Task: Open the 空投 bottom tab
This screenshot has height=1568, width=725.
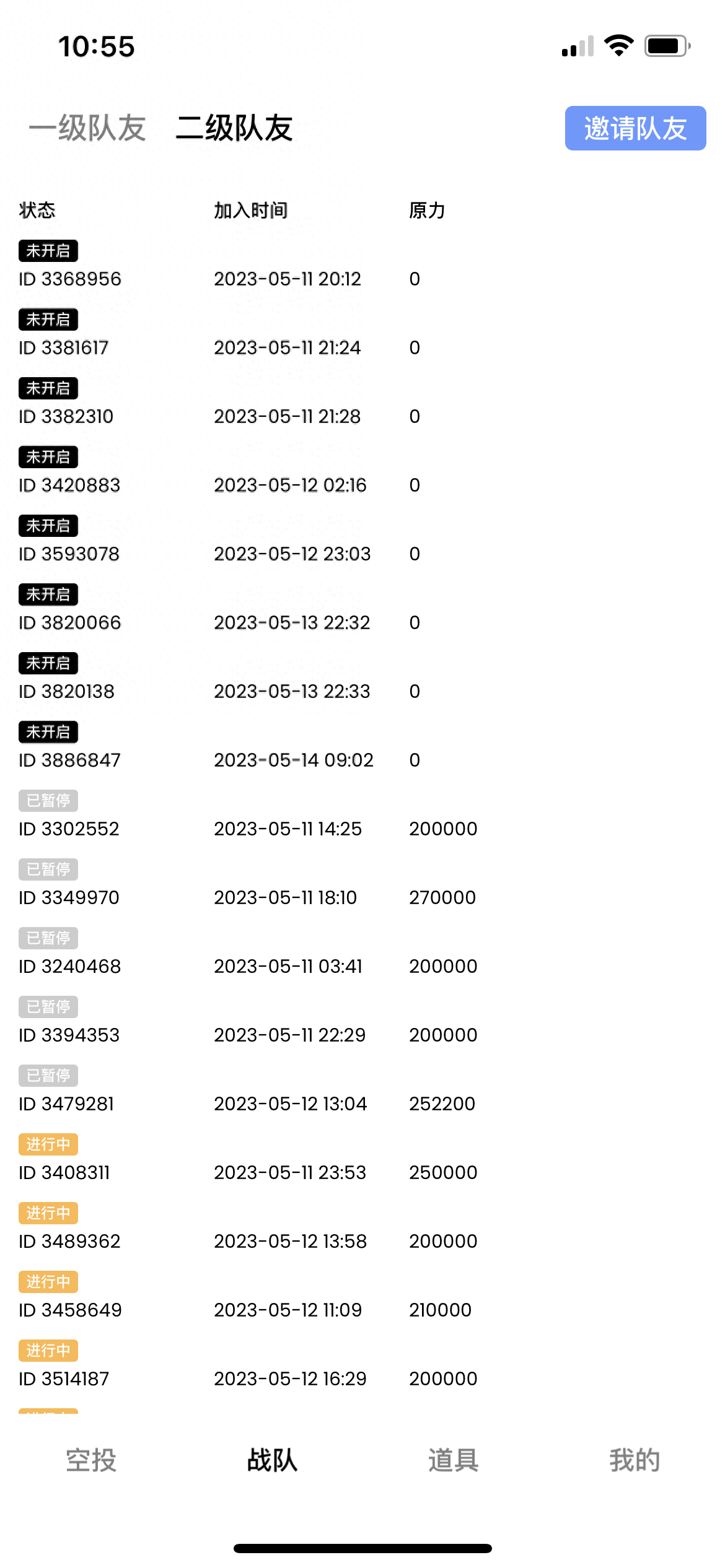Action: (91, 1460)
